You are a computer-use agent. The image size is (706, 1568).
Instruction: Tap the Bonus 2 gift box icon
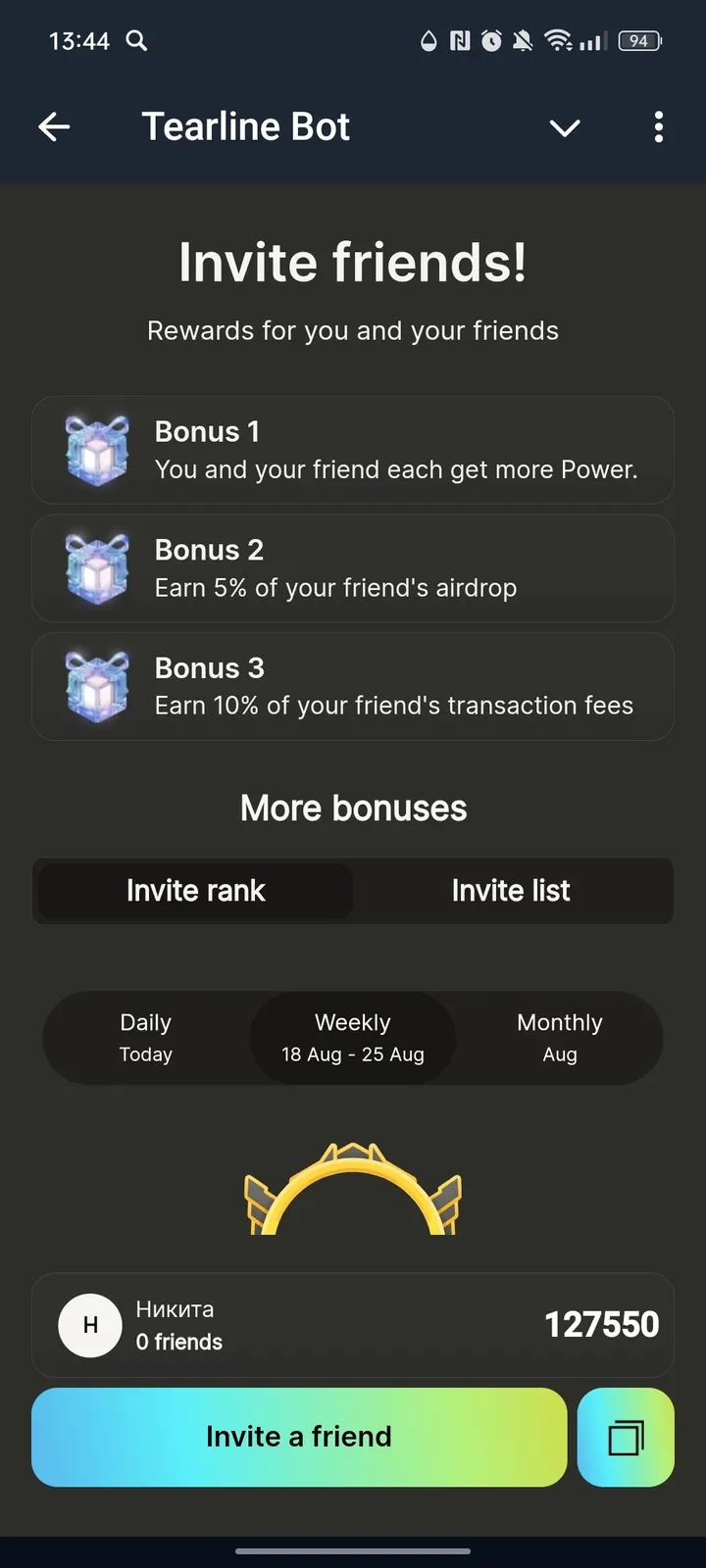(x=97, y=568)
